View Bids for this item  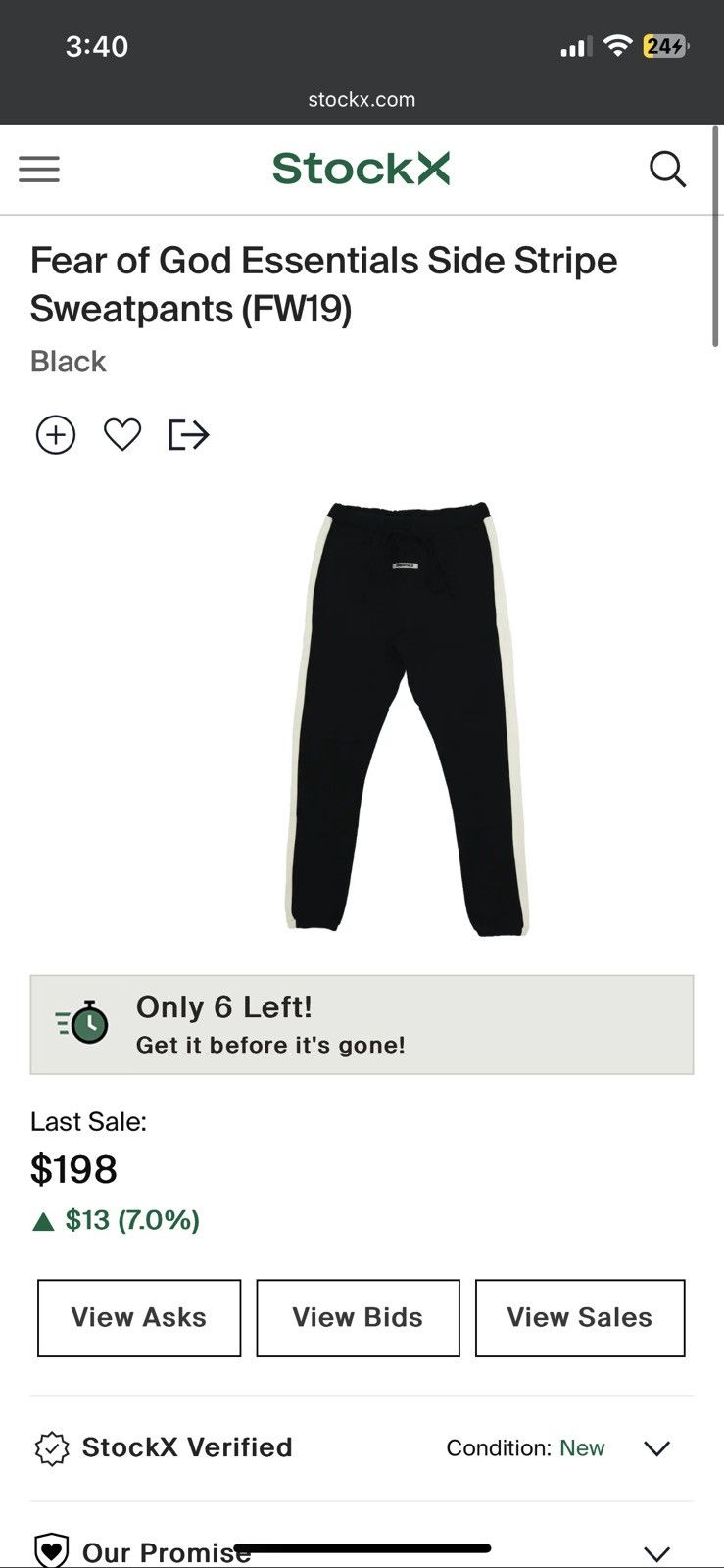[x=358, y=1317]
